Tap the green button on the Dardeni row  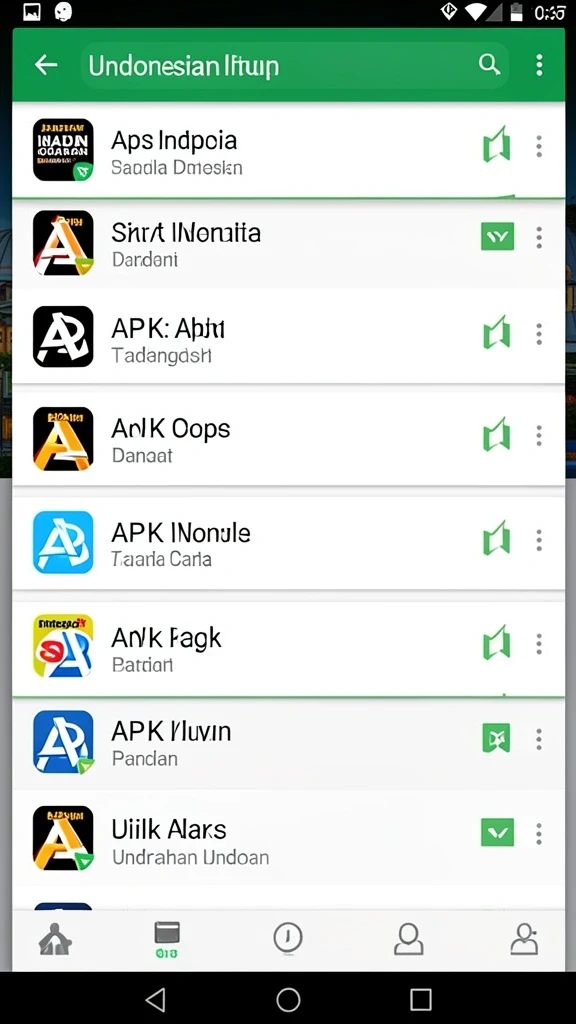click(498, 236)
